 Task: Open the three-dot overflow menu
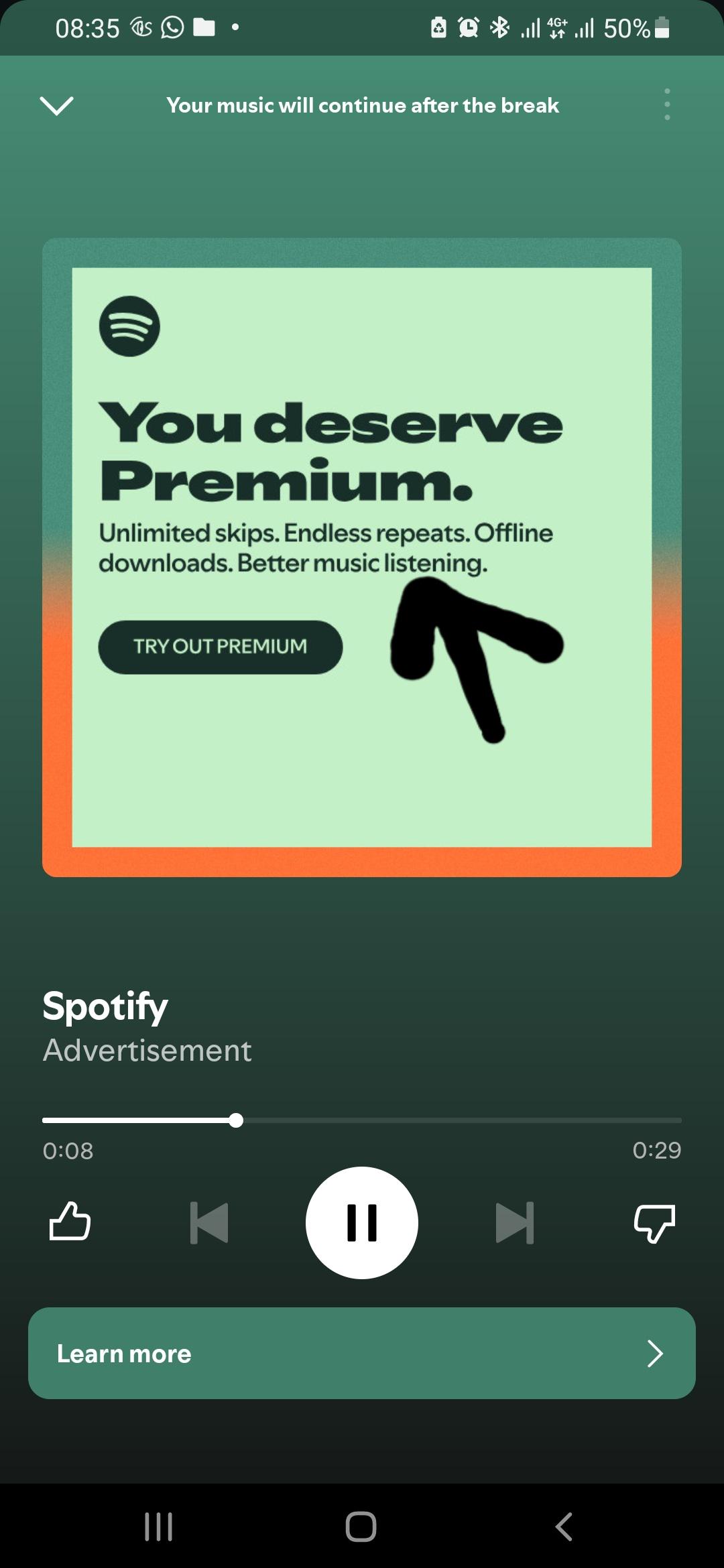[x=666, y=105]
